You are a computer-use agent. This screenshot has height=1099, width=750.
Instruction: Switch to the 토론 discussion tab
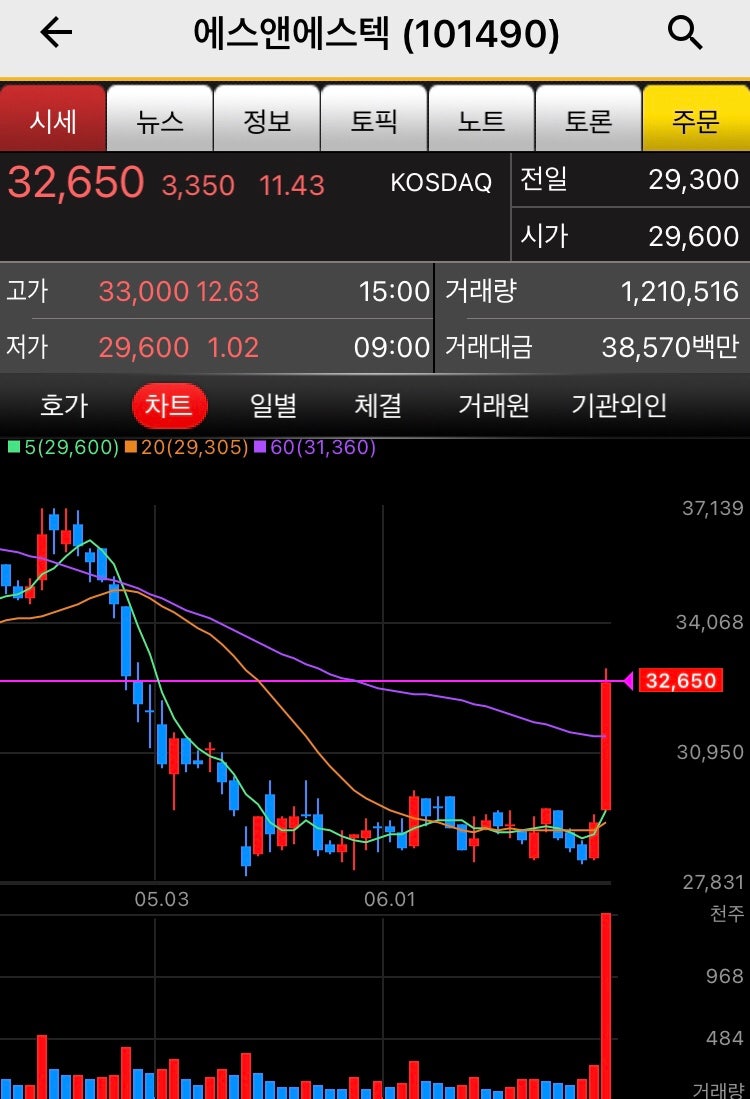coord(588,117)
